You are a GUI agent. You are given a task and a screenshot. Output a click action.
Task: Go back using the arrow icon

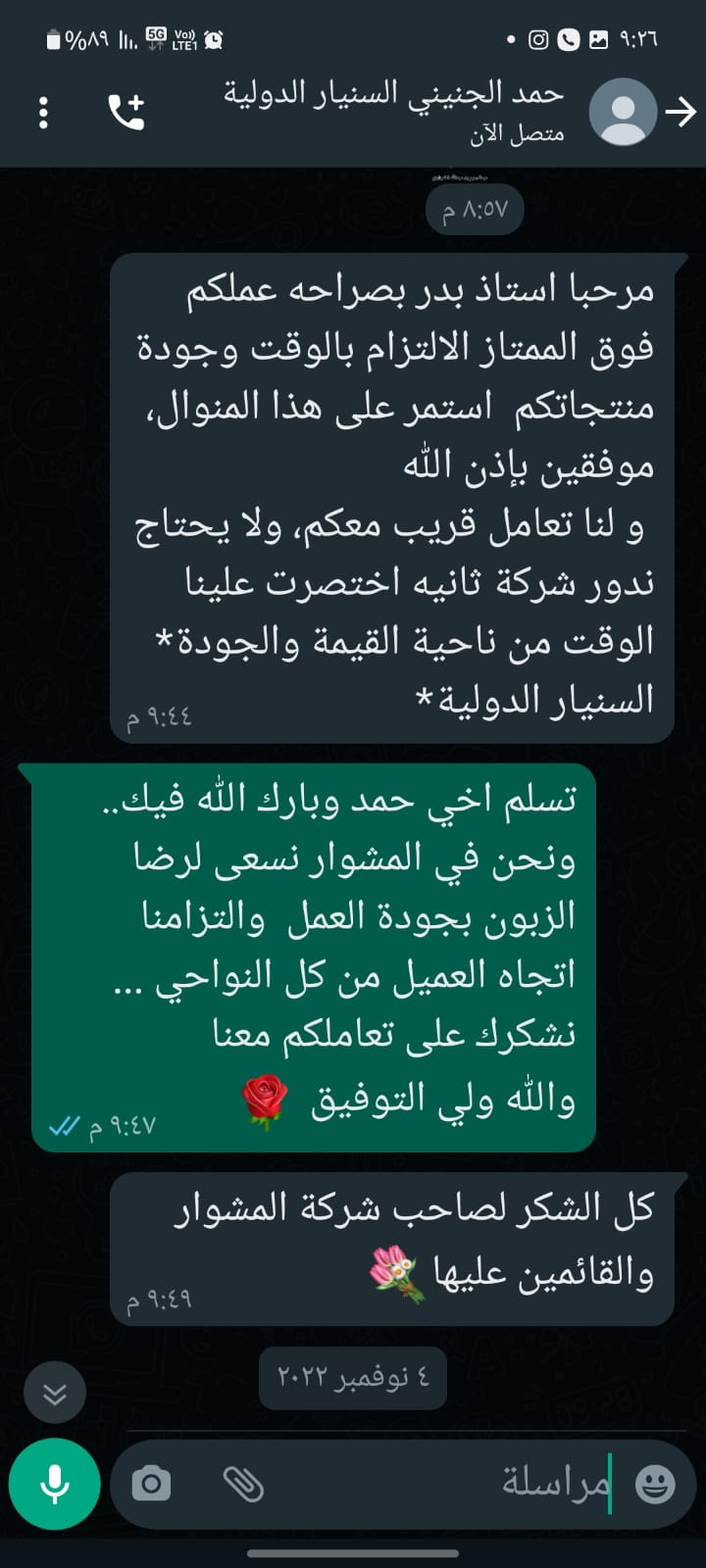(x=681, y=113)
